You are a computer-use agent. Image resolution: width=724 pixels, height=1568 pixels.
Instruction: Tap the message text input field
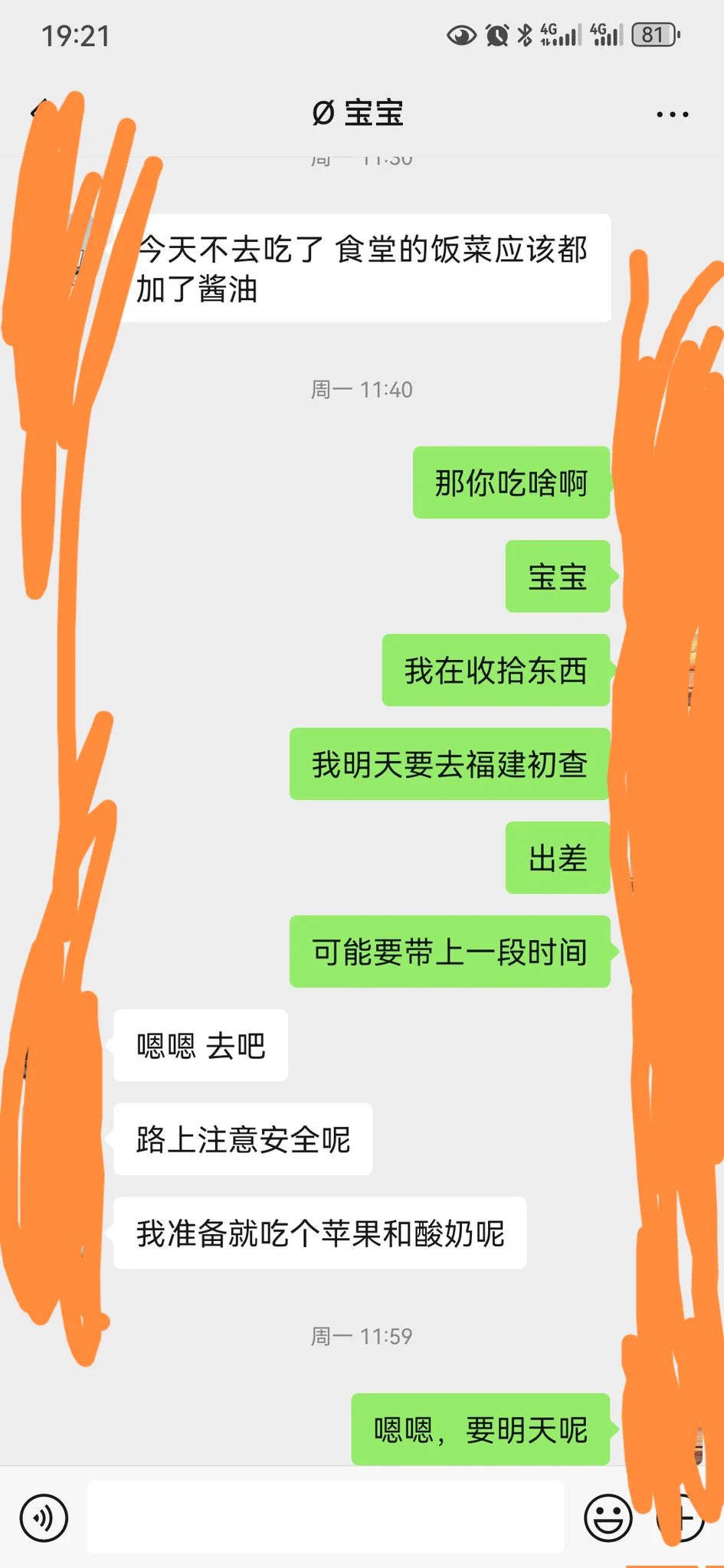click(326, 1517)
